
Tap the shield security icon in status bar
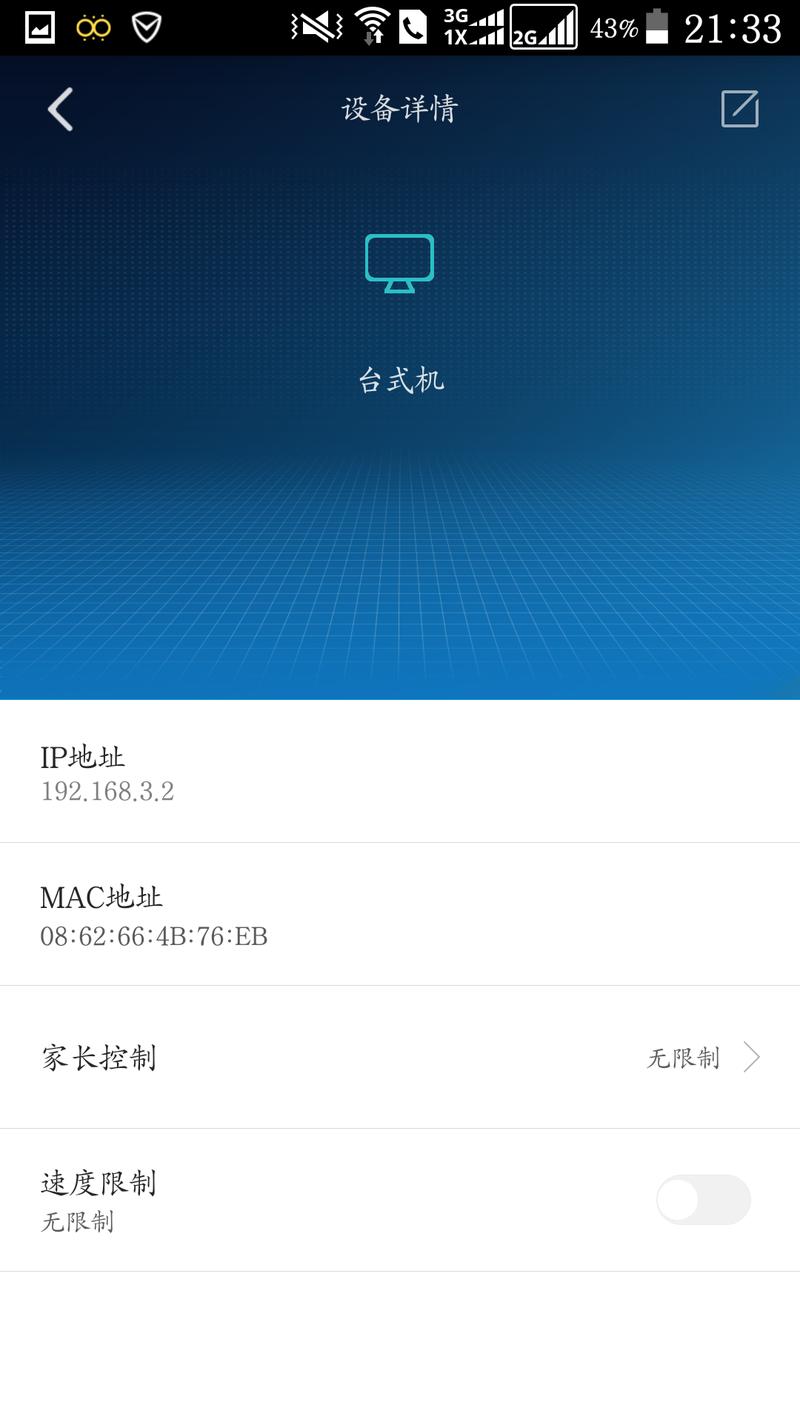point(148,27)
